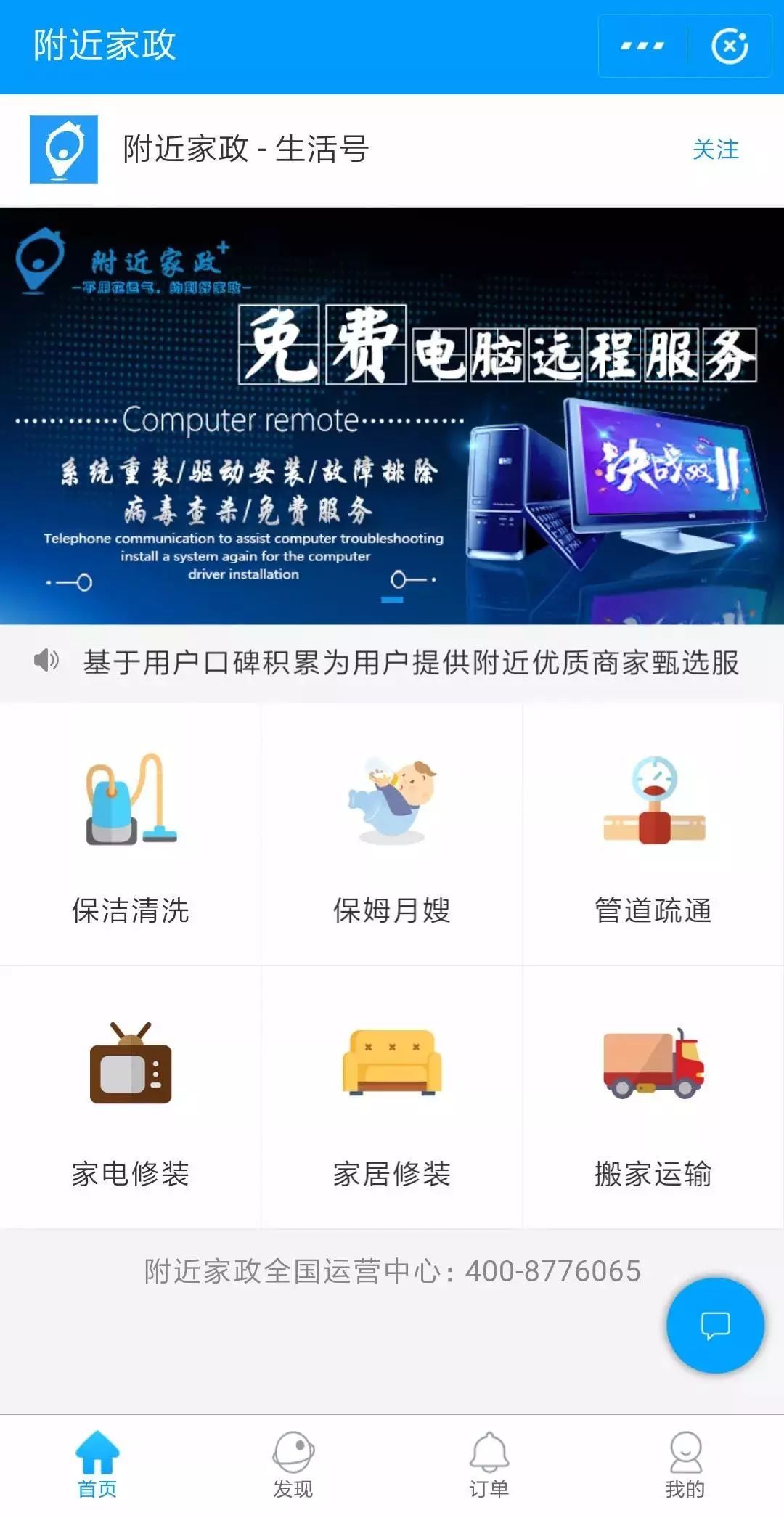The width and height of the screenshot is (784, 1518).
Task: Close the mini program
Action: [x=730, y=46]
